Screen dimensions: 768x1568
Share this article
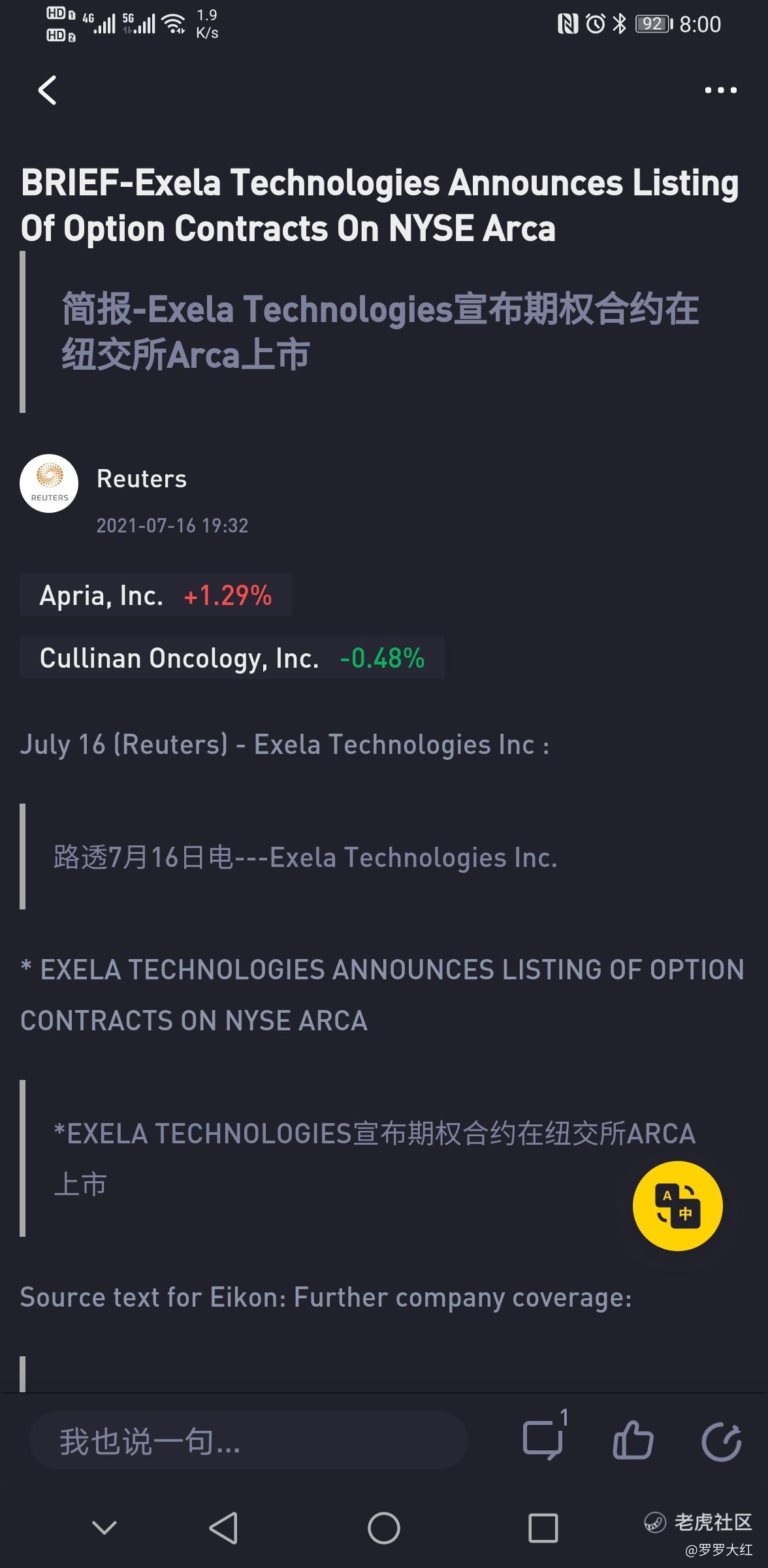point(721,1441)
